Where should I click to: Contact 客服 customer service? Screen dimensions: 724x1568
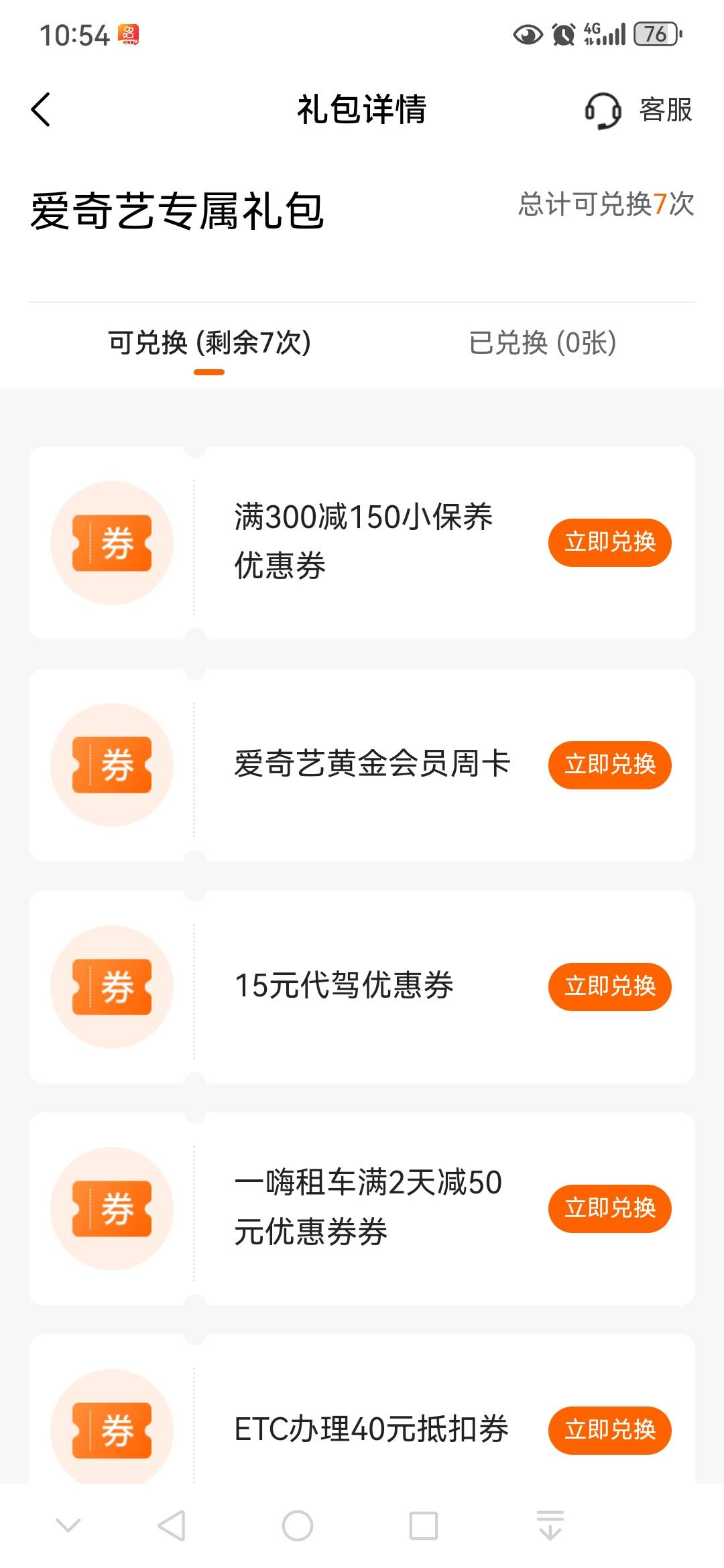(638, 110)
